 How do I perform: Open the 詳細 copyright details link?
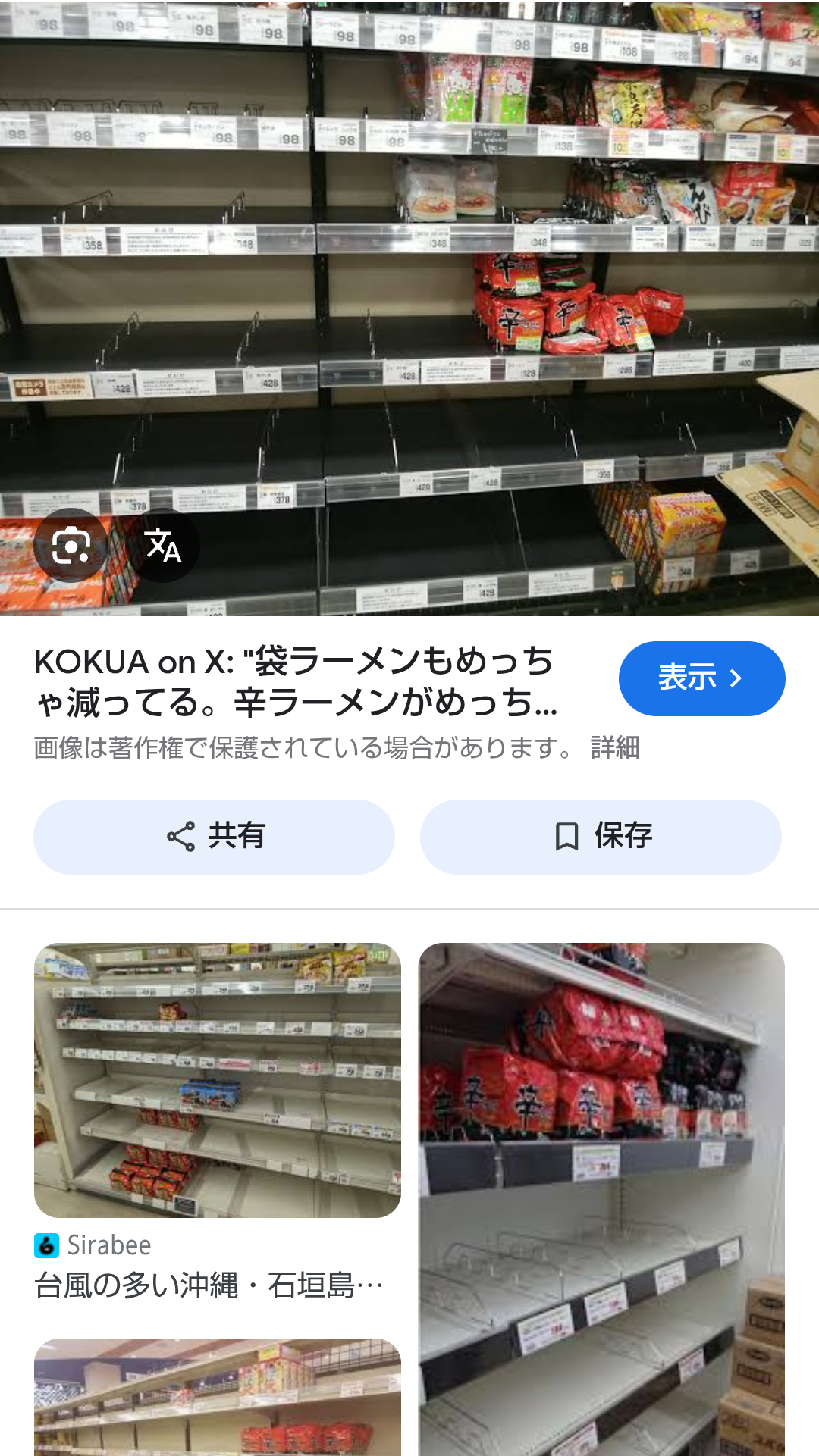[x=615, y=748]
